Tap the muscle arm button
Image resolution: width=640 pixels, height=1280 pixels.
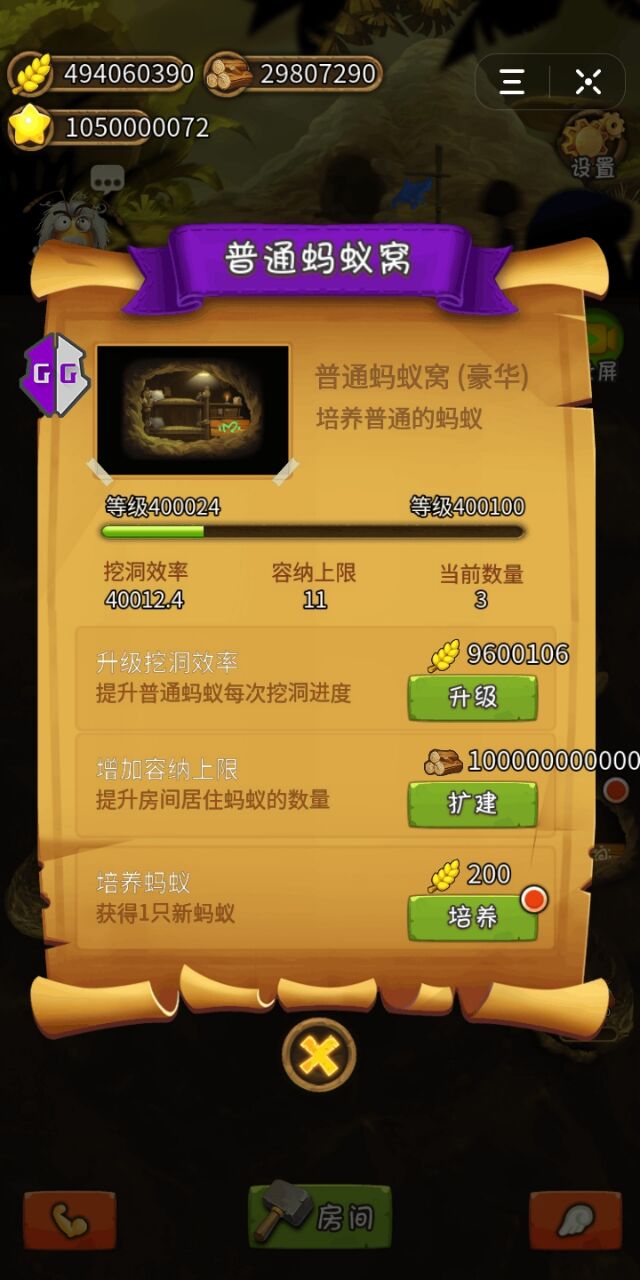click(x=70, y=1220)
